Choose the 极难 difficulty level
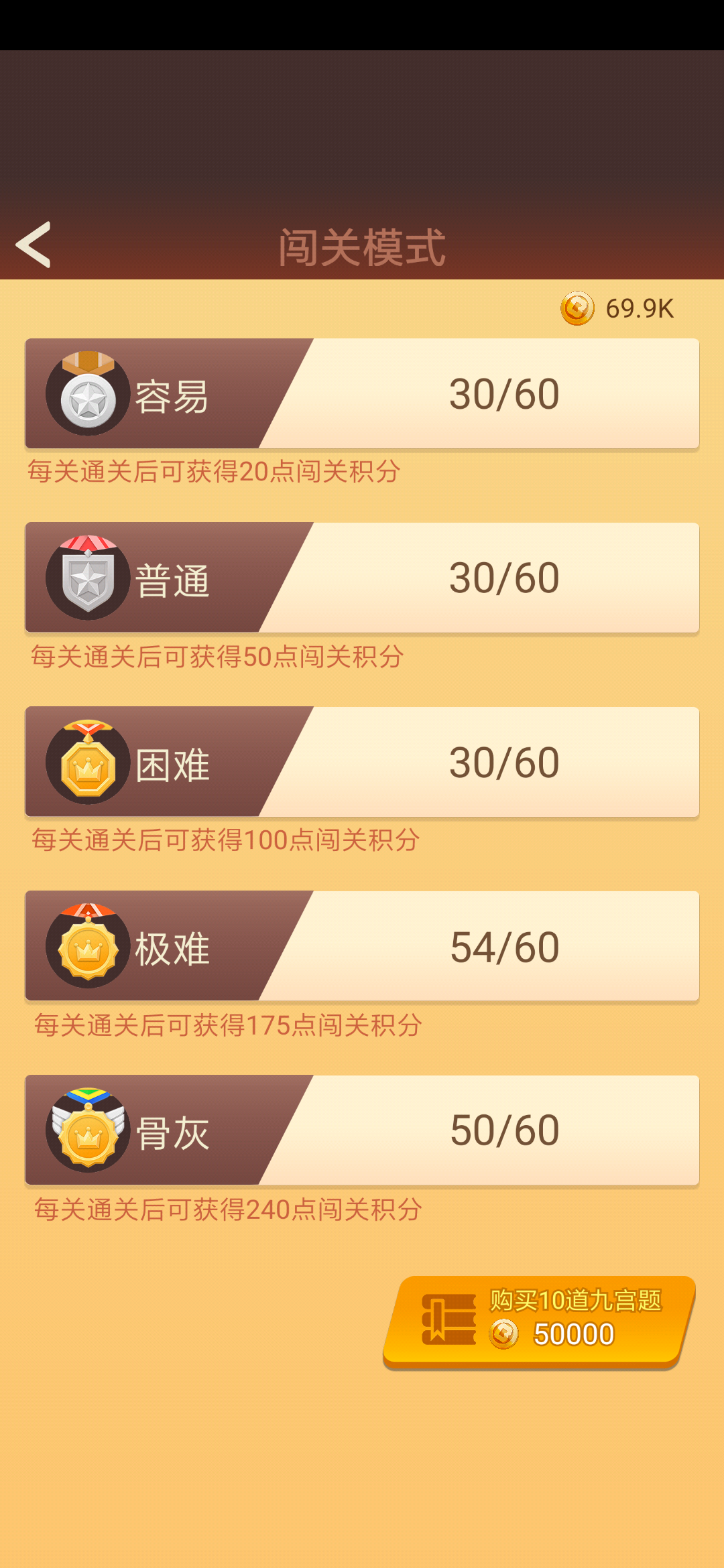Viewport: 724px width, 1568px height. coord(362,946)
